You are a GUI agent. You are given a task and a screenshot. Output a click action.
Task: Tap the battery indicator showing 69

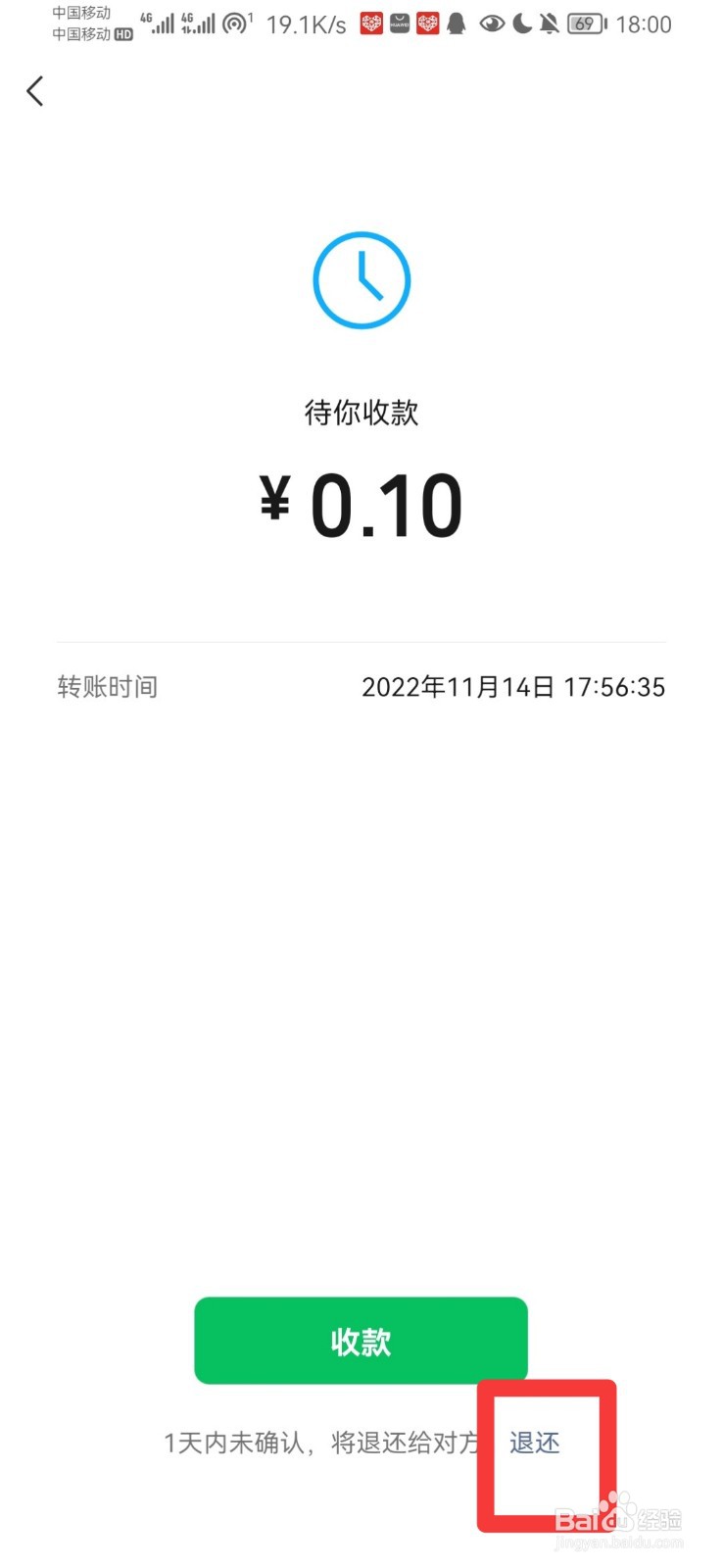pos(585,23)
